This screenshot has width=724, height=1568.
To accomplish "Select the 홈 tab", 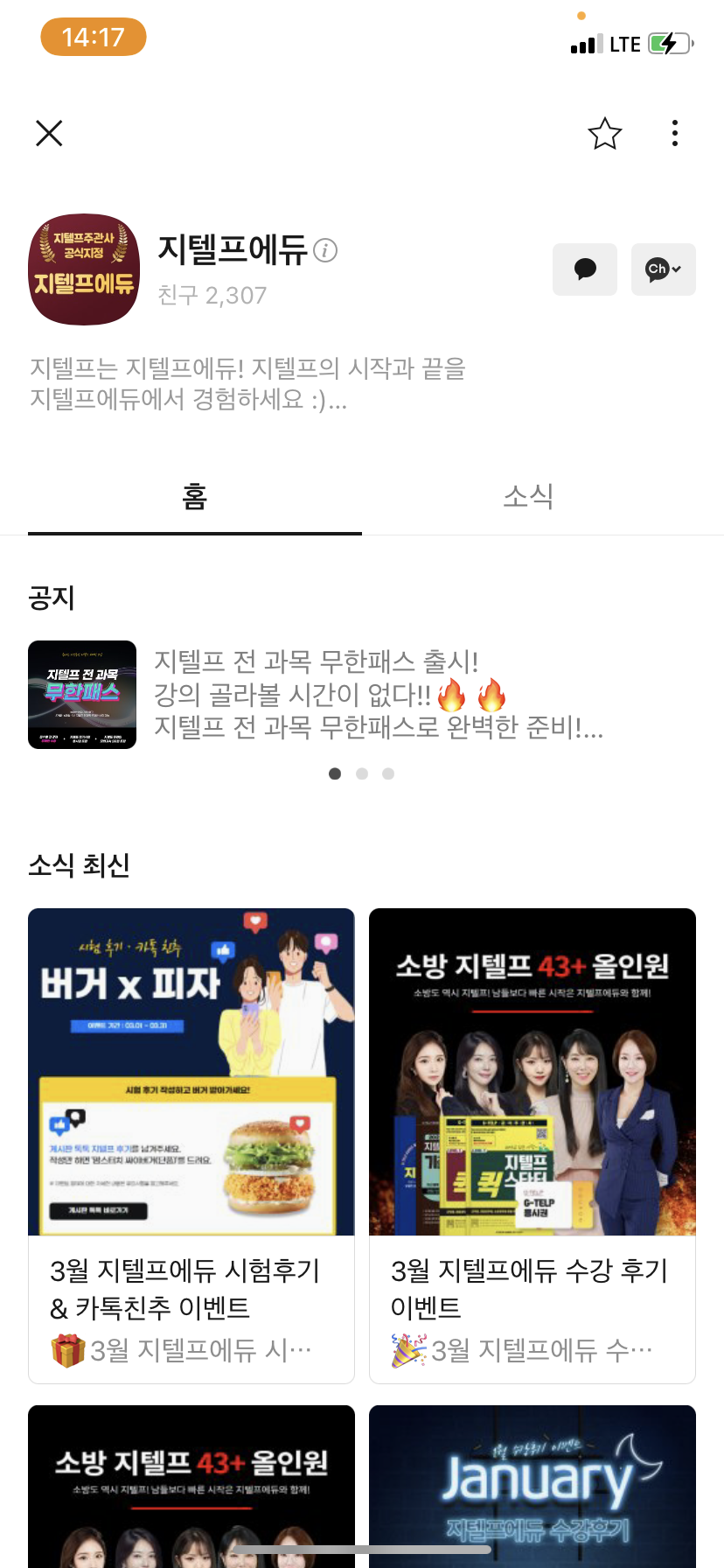I will [194, 496].
